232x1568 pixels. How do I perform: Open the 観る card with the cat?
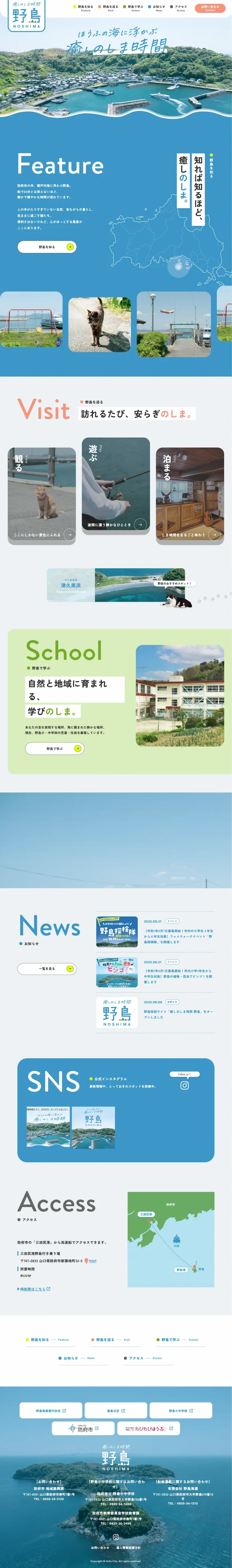[41, 496]
